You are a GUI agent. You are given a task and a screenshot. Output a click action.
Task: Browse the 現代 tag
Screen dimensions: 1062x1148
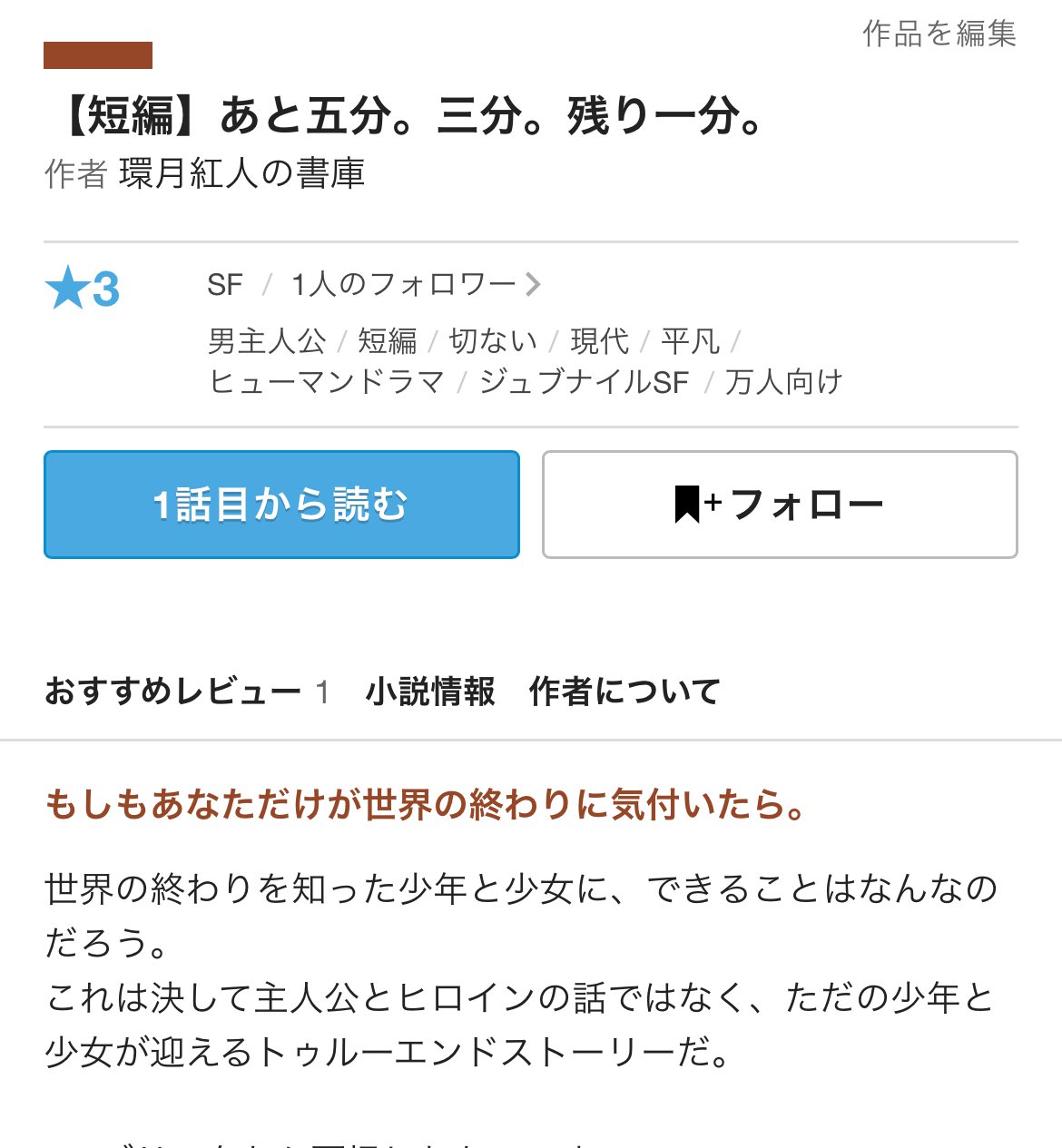pyautogui.click(x=599, y=341)
